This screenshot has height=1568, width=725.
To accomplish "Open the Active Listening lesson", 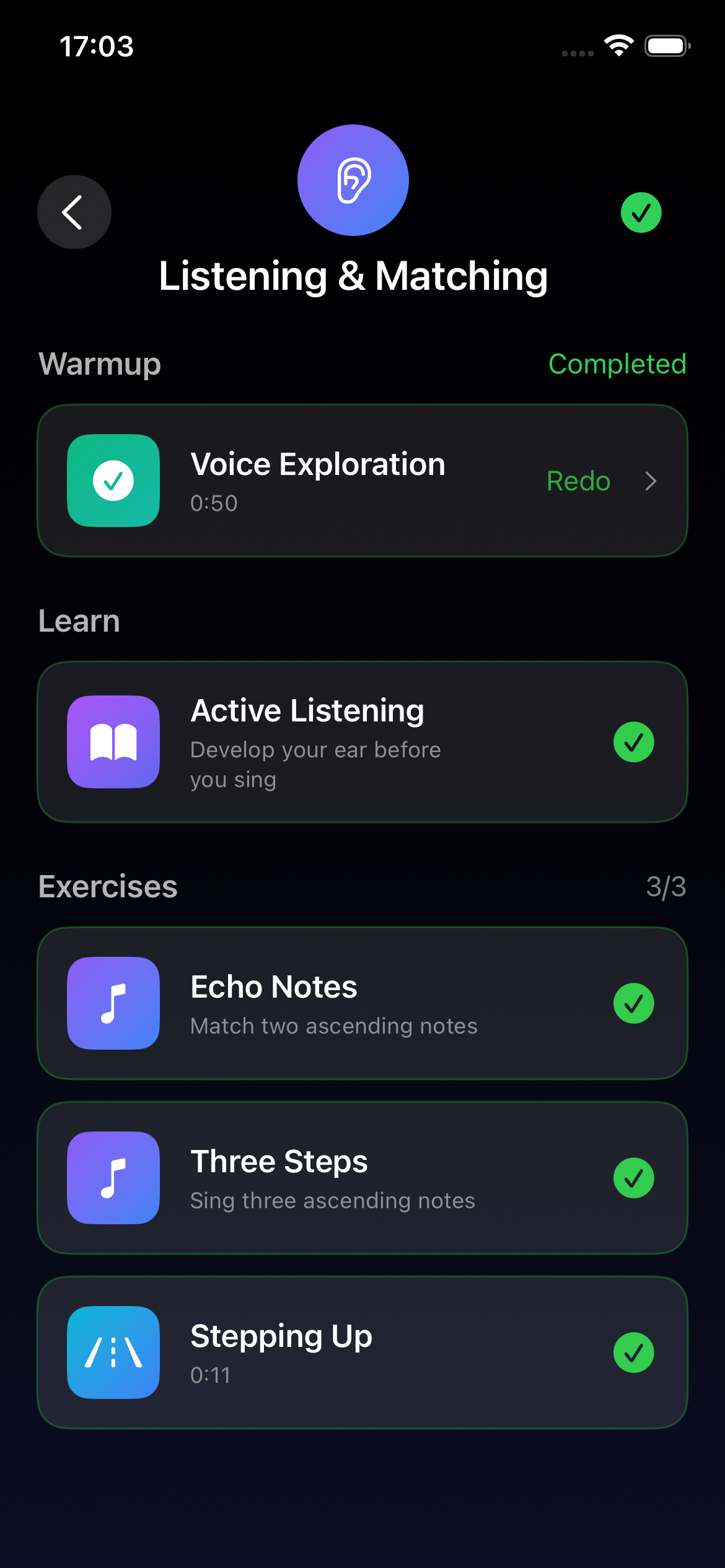I will [x=362, y=742].
